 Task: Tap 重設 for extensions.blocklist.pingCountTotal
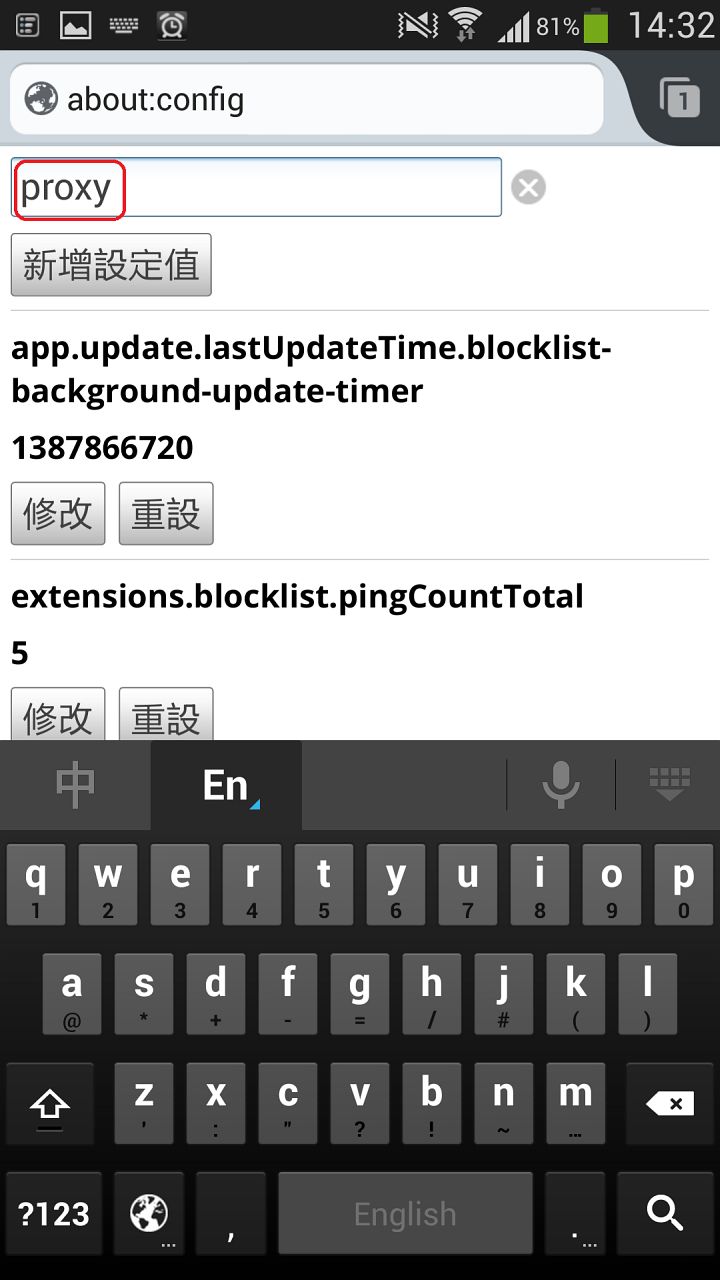click(166, 715)
